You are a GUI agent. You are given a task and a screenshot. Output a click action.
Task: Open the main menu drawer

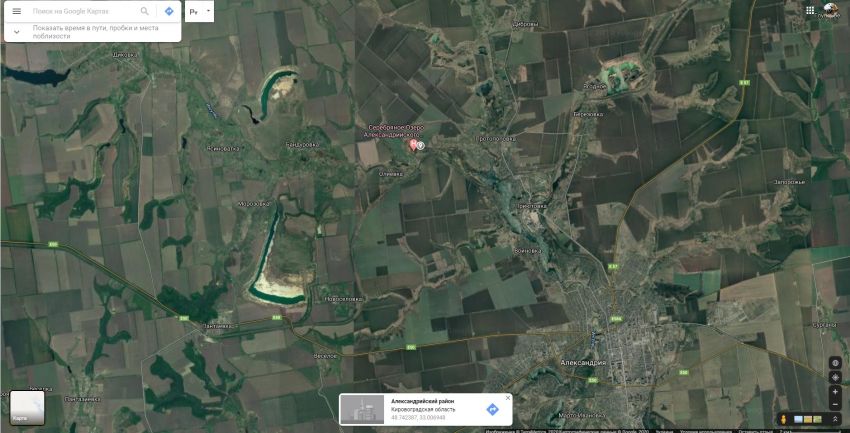(x=16, y=11)
